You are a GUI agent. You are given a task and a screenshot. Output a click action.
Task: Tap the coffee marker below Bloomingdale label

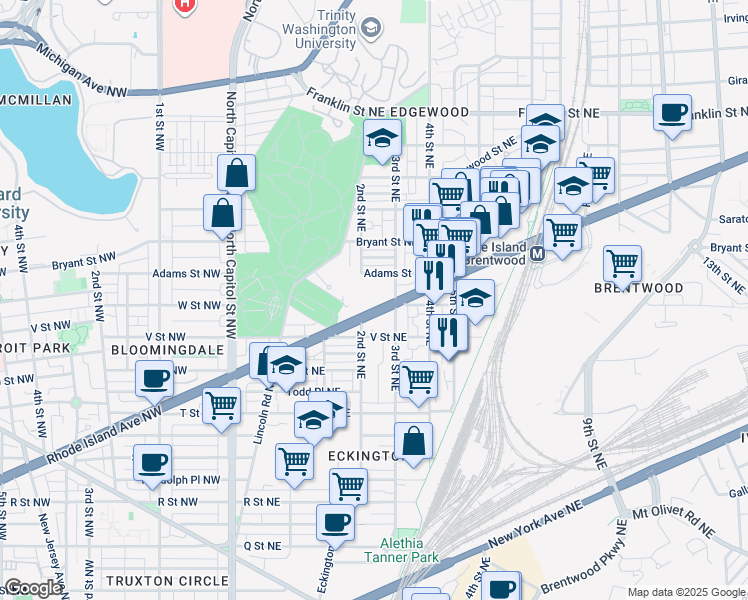pyautogui.click(x=154, y=379)
